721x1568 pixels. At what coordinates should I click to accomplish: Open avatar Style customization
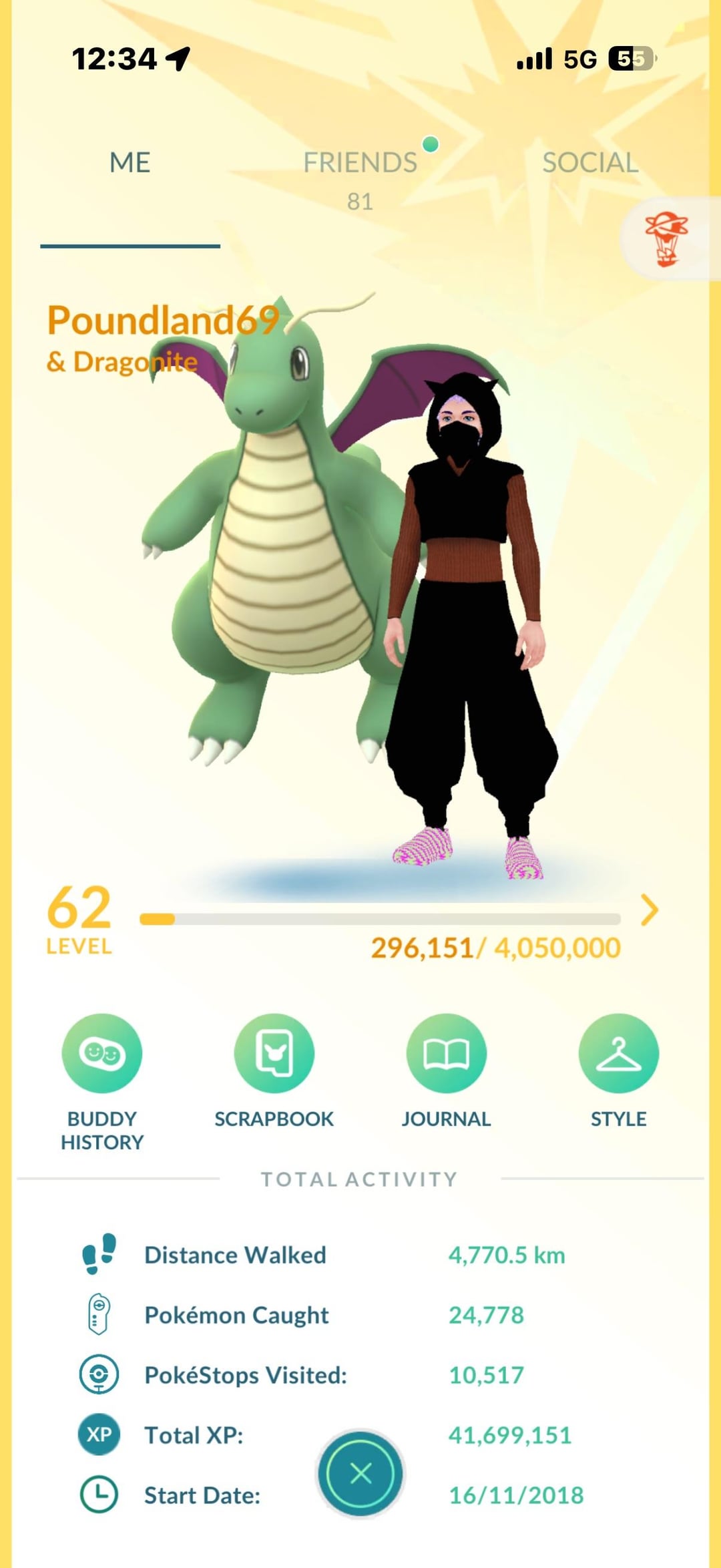(618, 1053)
